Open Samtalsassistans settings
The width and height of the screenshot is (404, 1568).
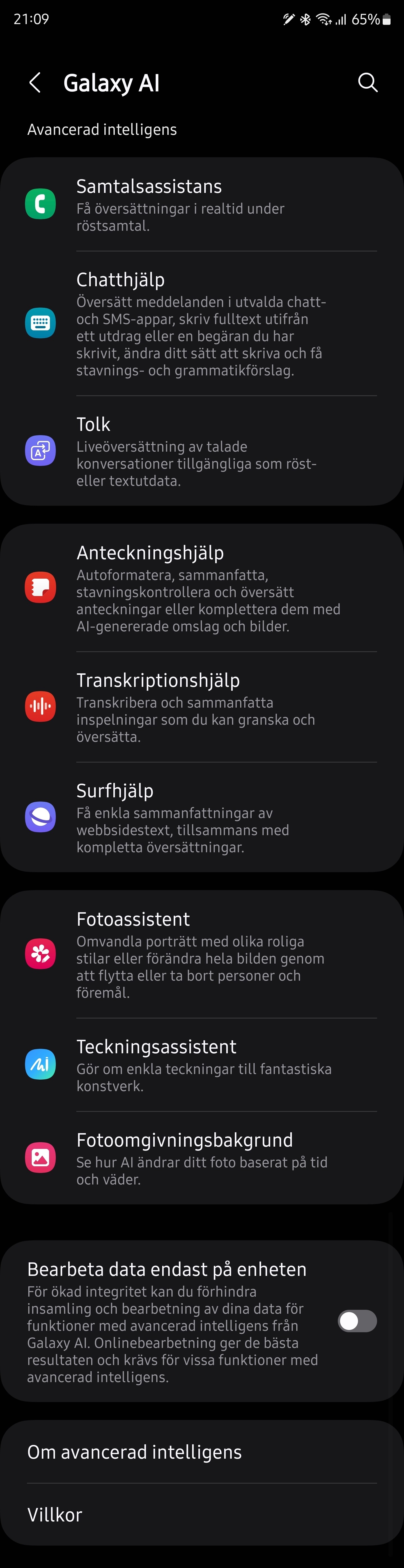[x=201, y=205]
